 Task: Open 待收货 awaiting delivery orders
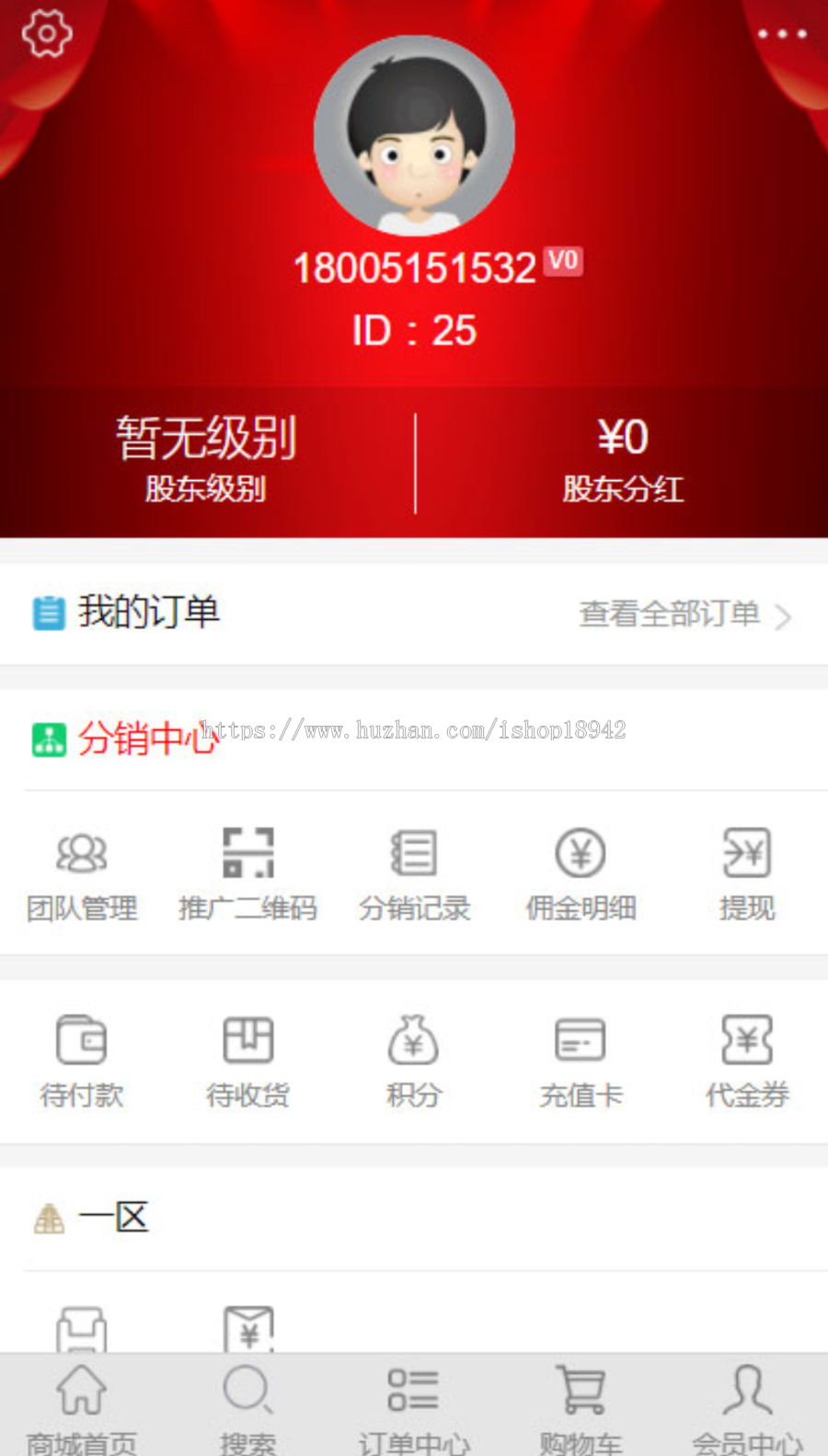coord(247,1058)
